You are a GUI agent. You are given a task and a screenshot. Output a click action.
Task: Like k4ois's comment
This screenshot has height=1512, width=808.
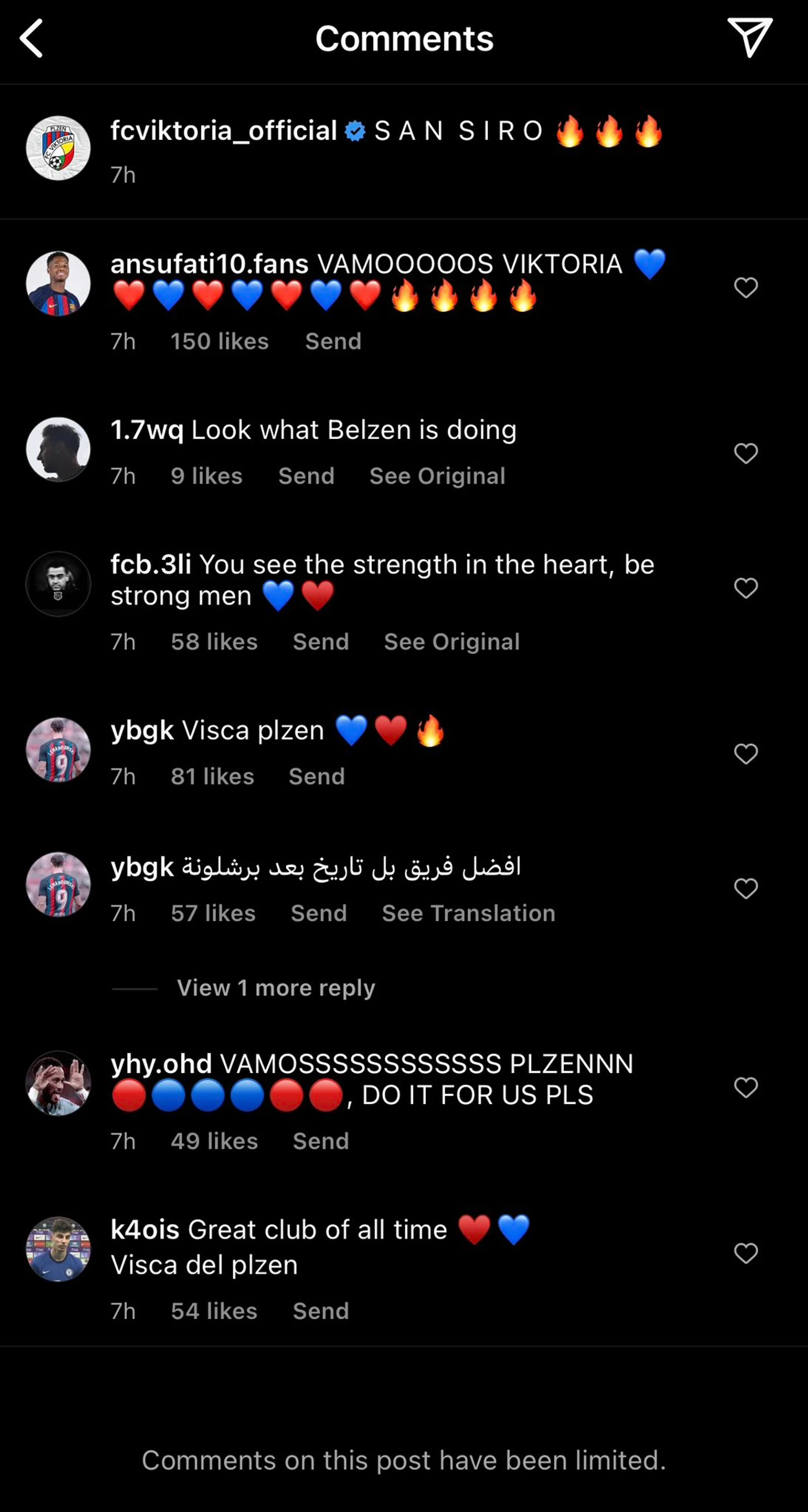coord(746,1253)
